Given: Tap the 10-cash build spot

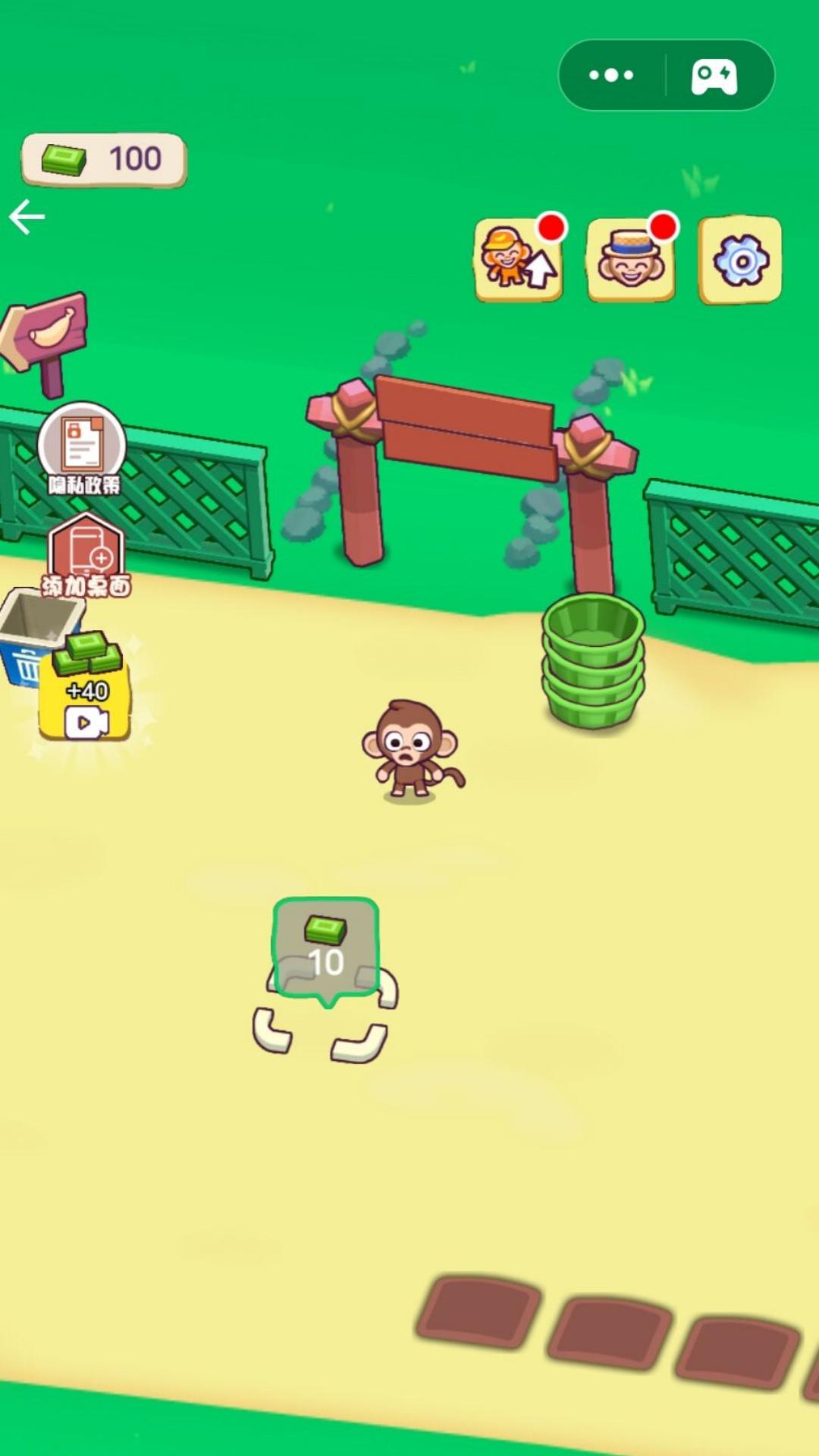Looking at the screenshot, I should coord(326,949).
